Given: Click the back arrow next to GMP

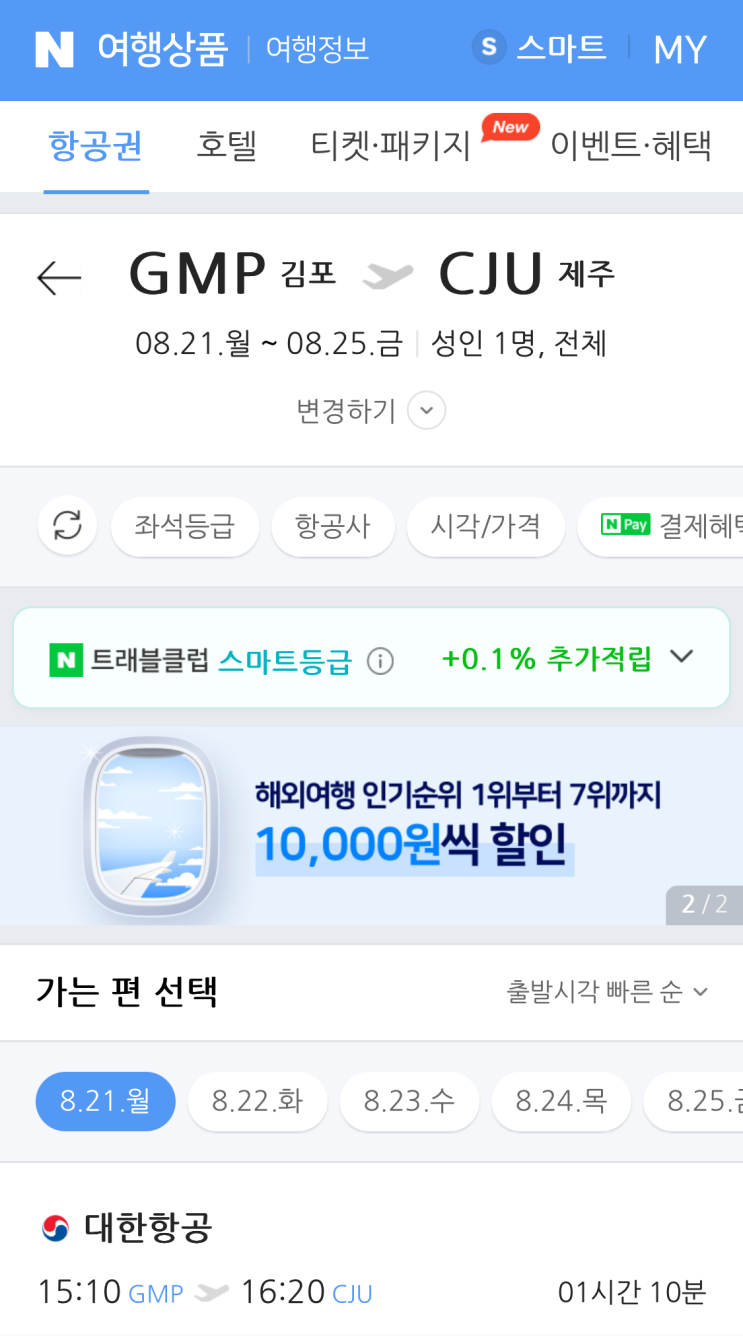Looking at the screenshot, I should pos(57,278).
